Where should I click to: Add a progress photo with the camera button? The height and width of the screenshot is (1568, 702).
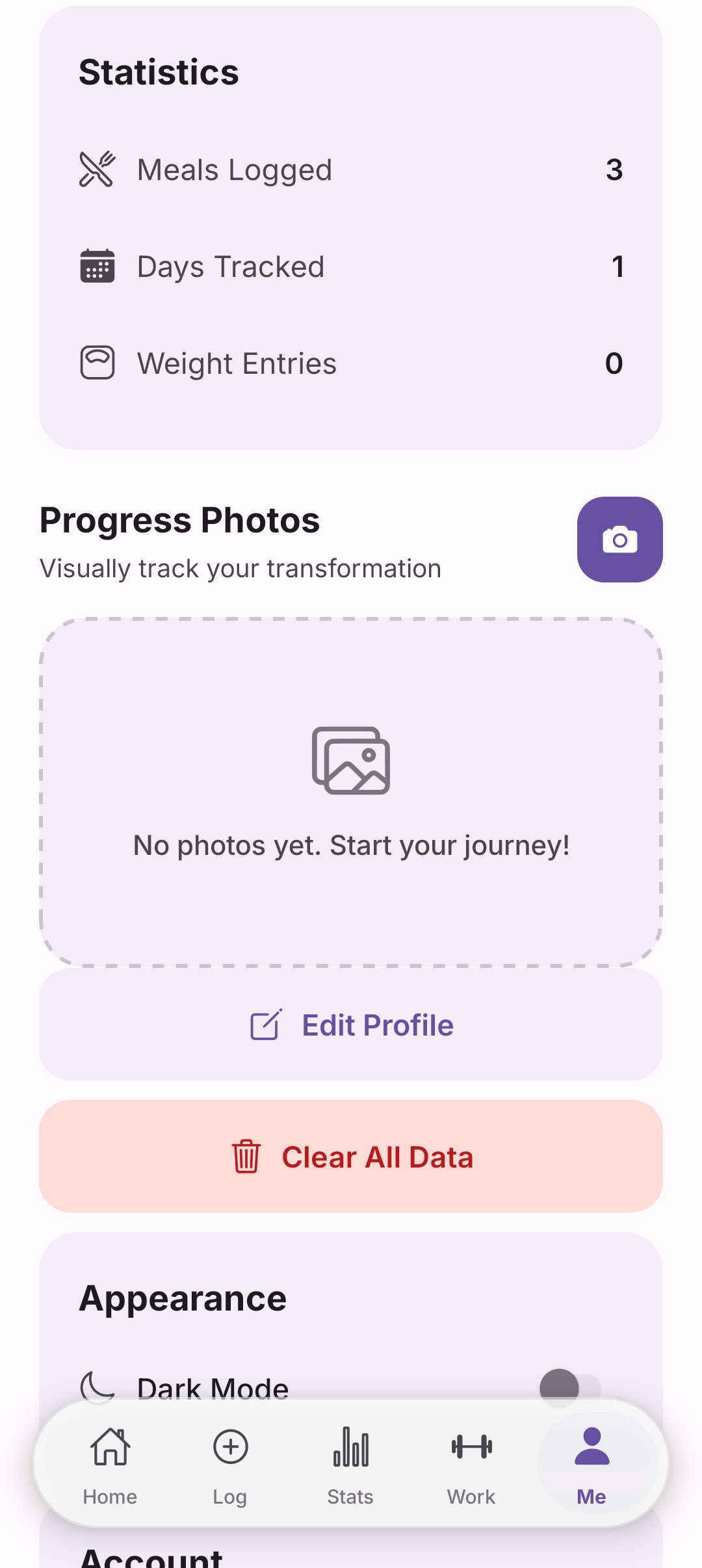619,540
